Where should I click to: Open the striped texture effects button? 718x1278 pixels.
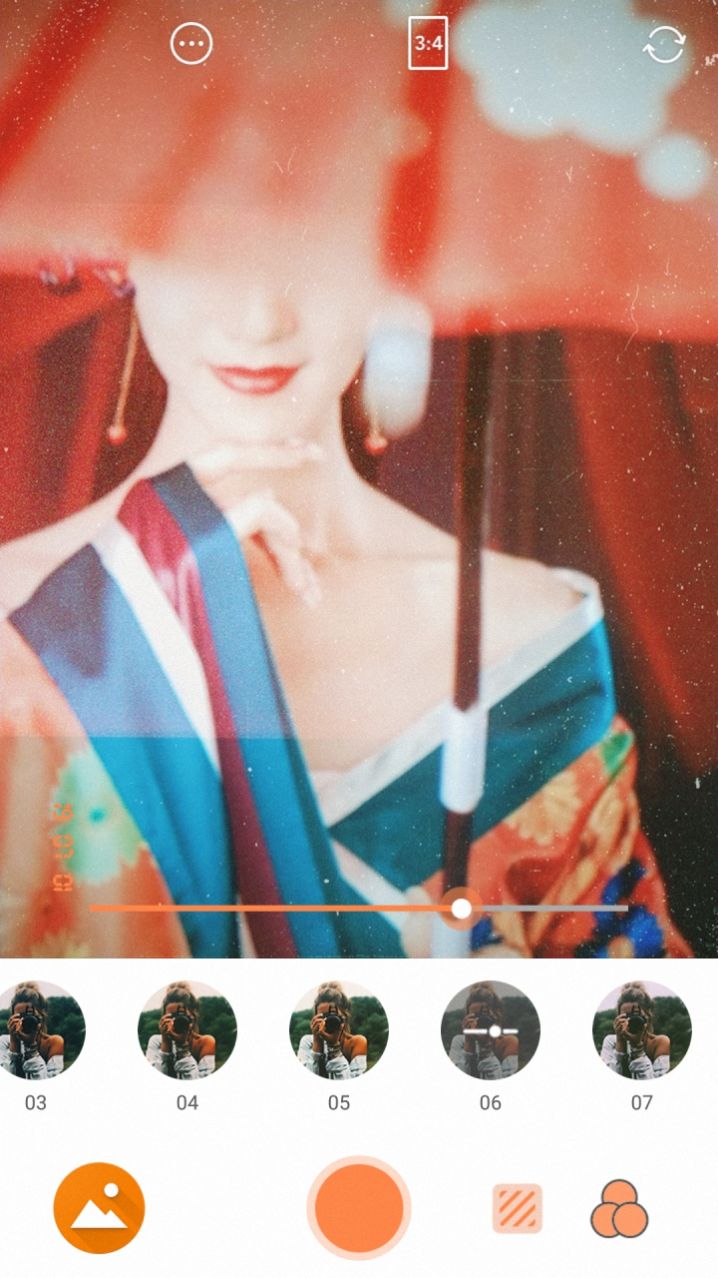point(517,1208)
